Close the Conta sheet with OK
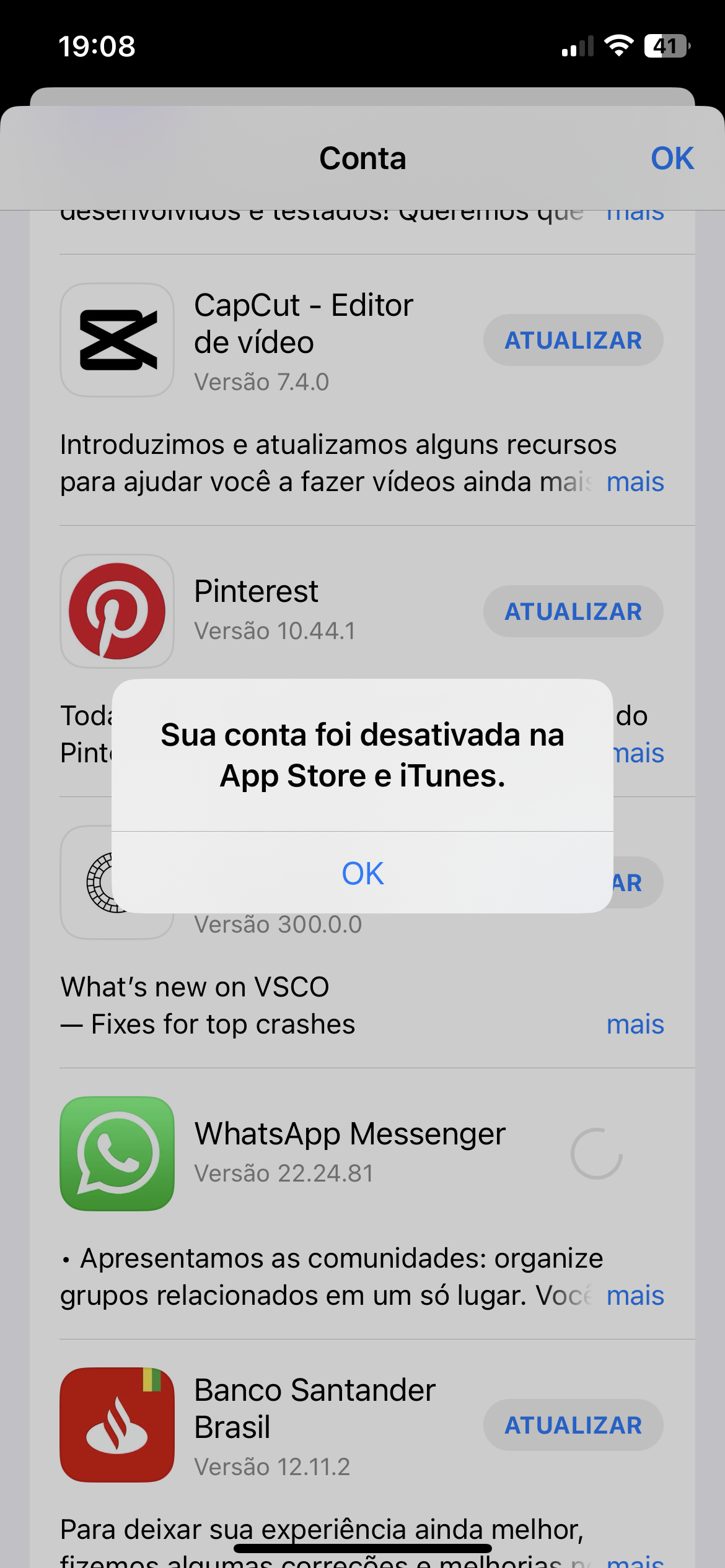The image size is (725, 1568). tap(672, 159)
